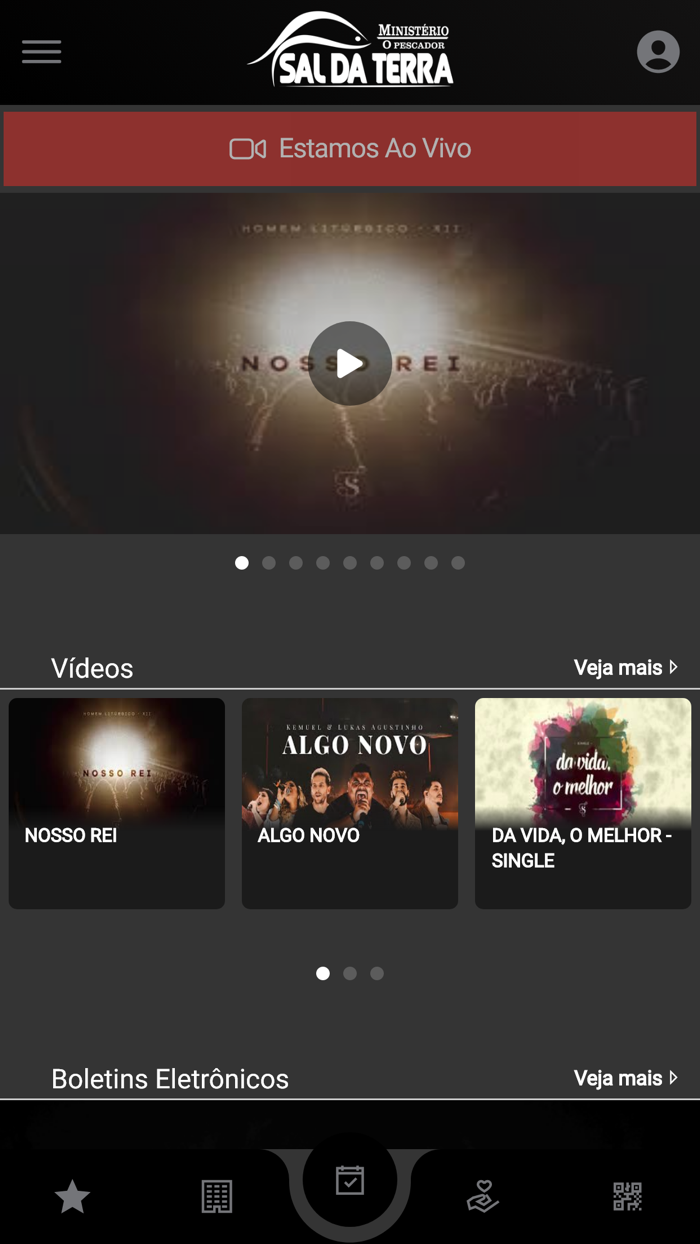700x1244 pixels.
Task: Open the user profile icon
Action: (658, 52)
